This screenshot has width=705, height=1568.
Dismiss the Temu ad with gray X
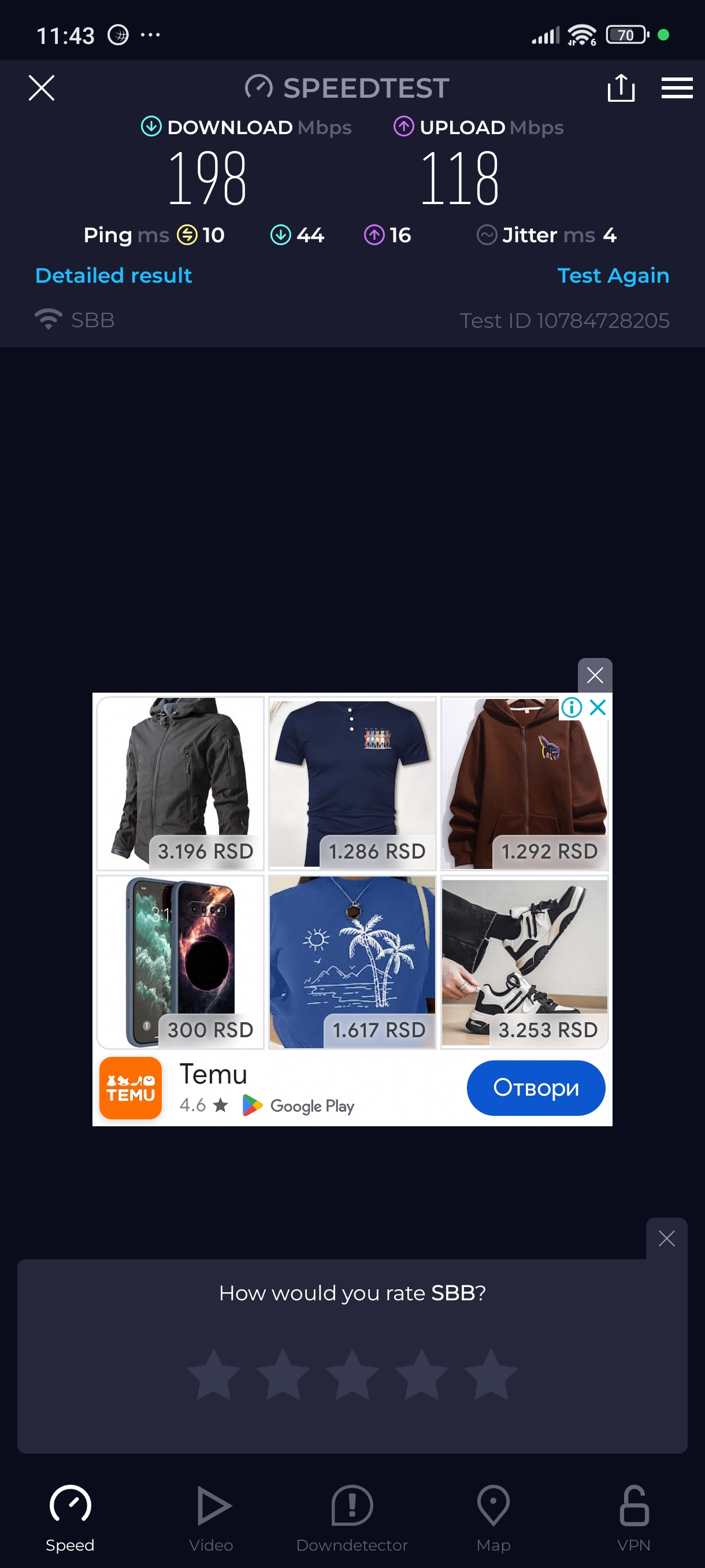(594, 675)
